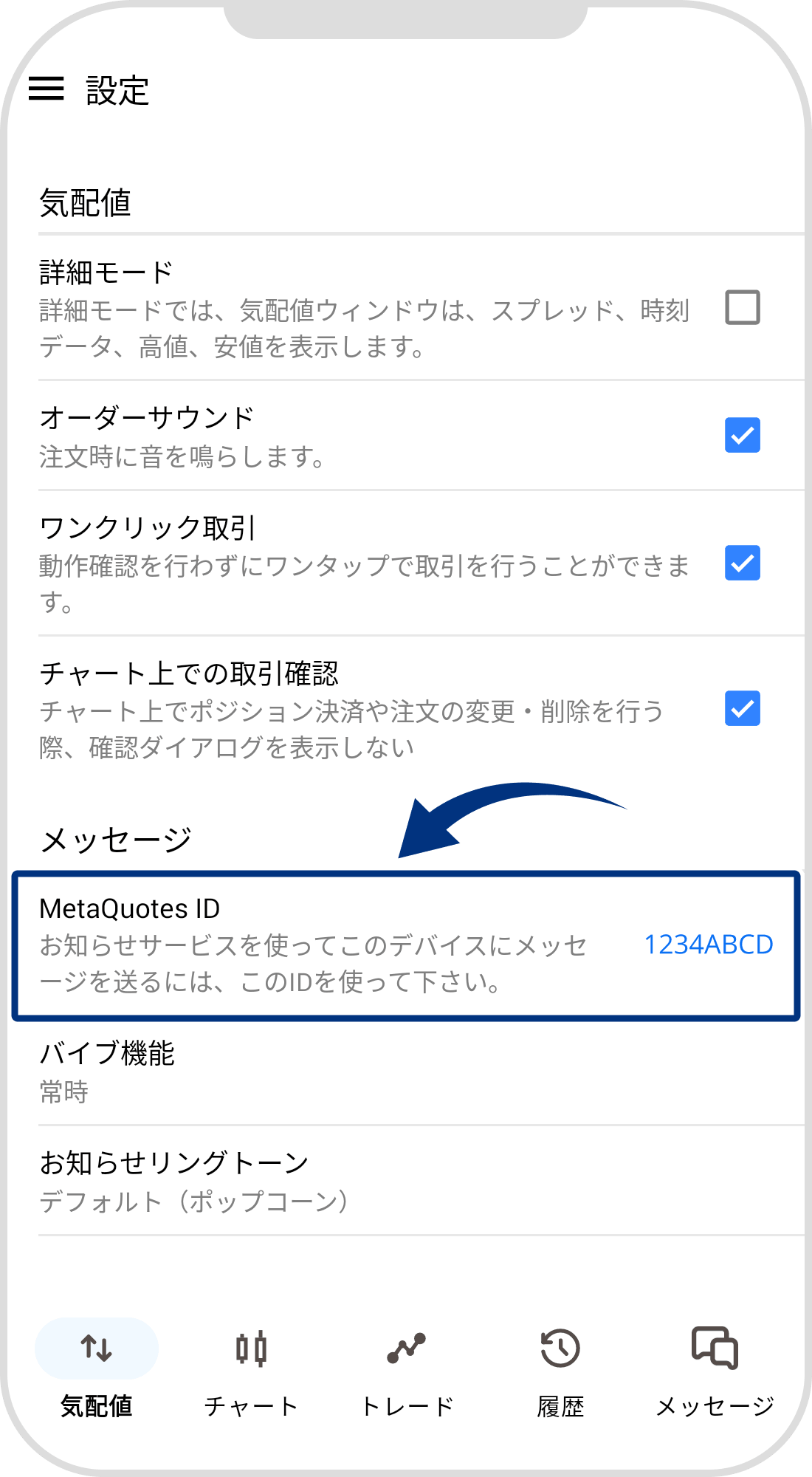This screenshot has height=1477, width=812.
Task: Tap the up-down arrows icon above 気配値
Action: coord(97,1347)
